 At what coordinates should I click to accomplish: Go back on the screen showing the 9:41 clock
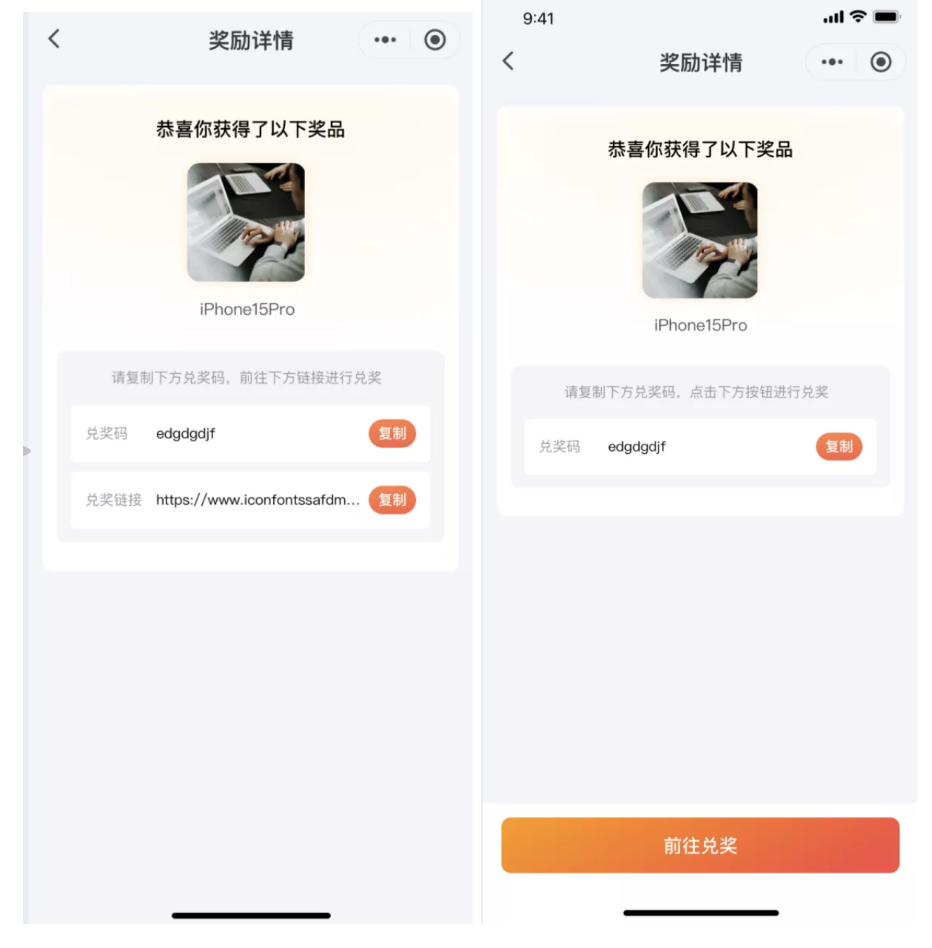click(508, 61)
